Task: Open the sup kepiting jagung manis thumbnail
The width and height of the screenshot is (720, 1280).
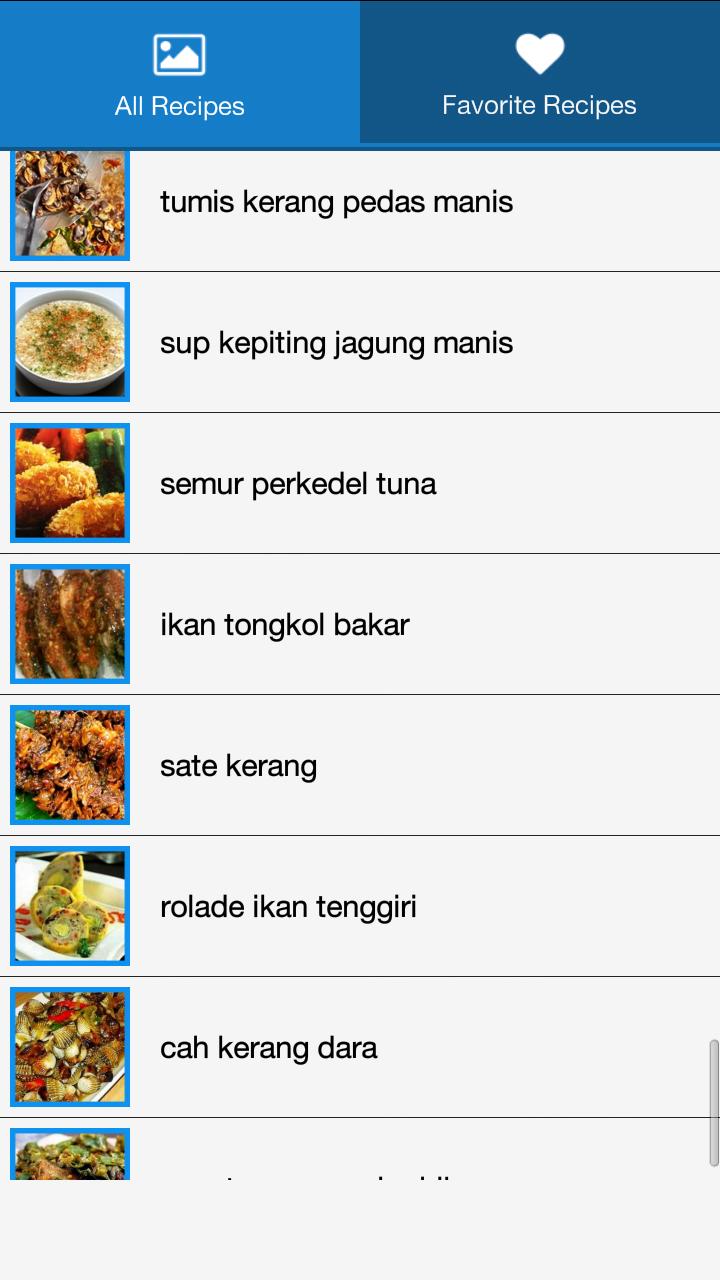Action: click(x=69, y=342)
